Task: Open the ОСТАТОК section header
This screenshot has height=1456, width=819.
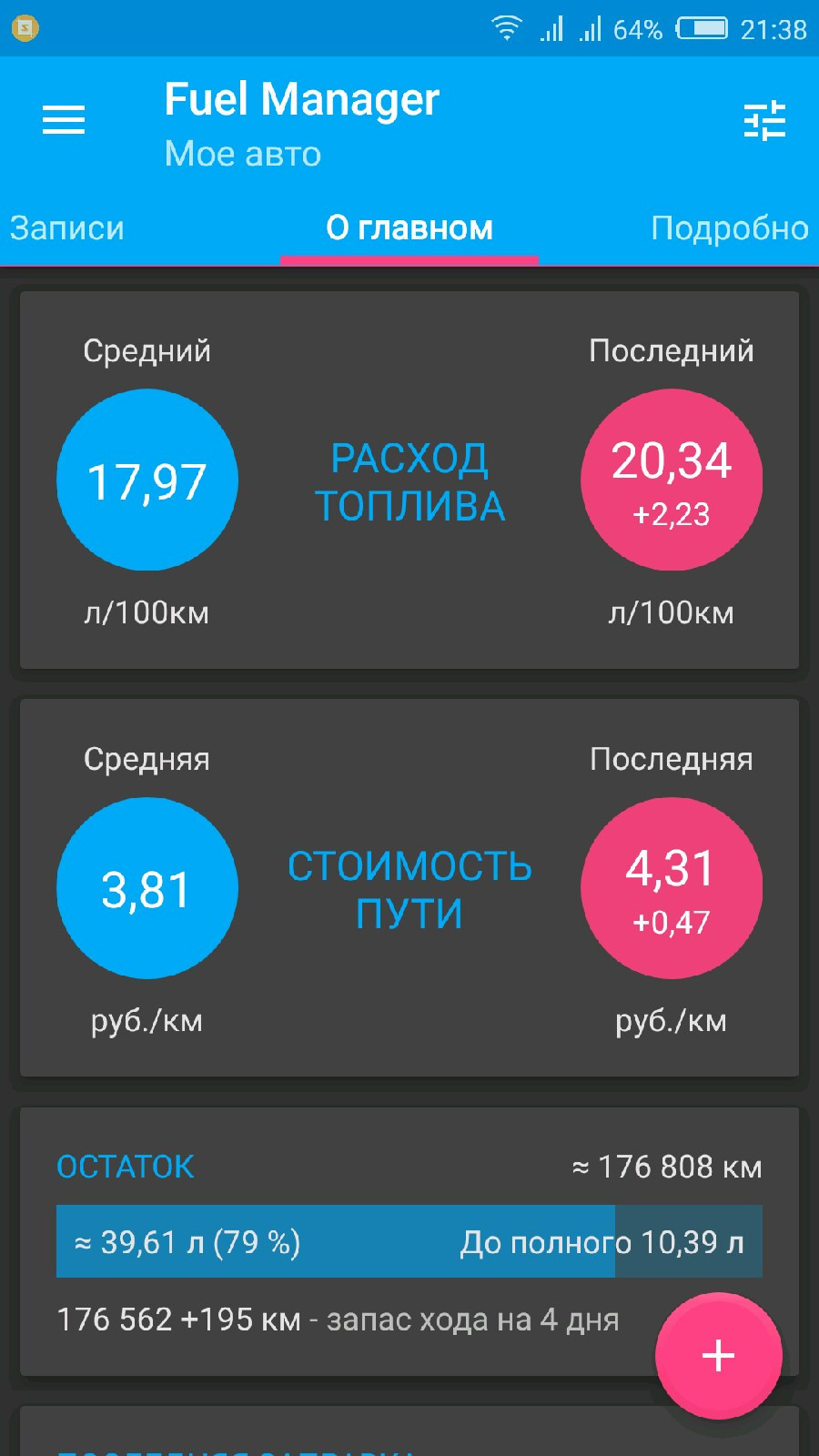Action: tap(125, 1166)
